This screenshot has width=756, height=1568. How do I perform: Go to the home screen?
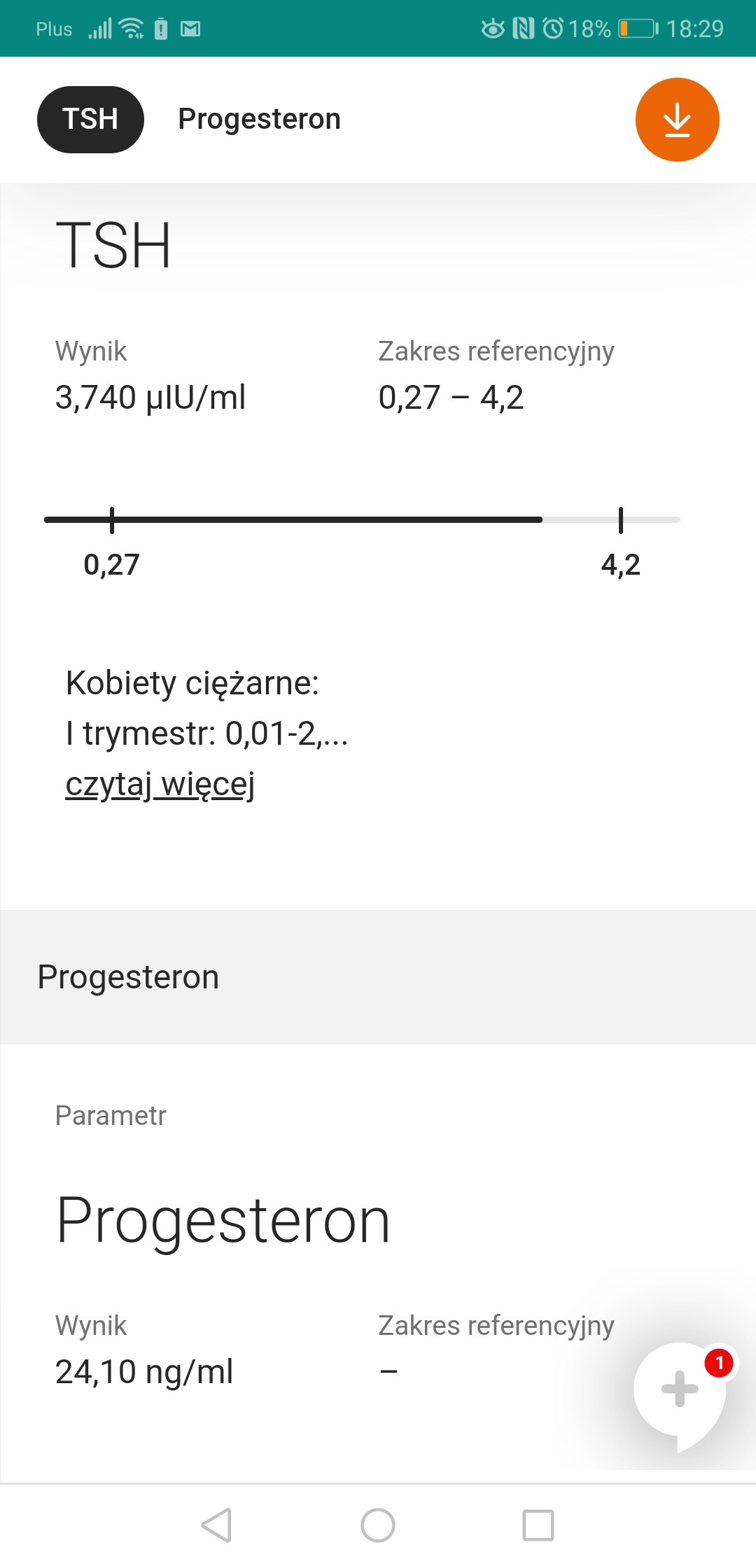point(378,1525)
